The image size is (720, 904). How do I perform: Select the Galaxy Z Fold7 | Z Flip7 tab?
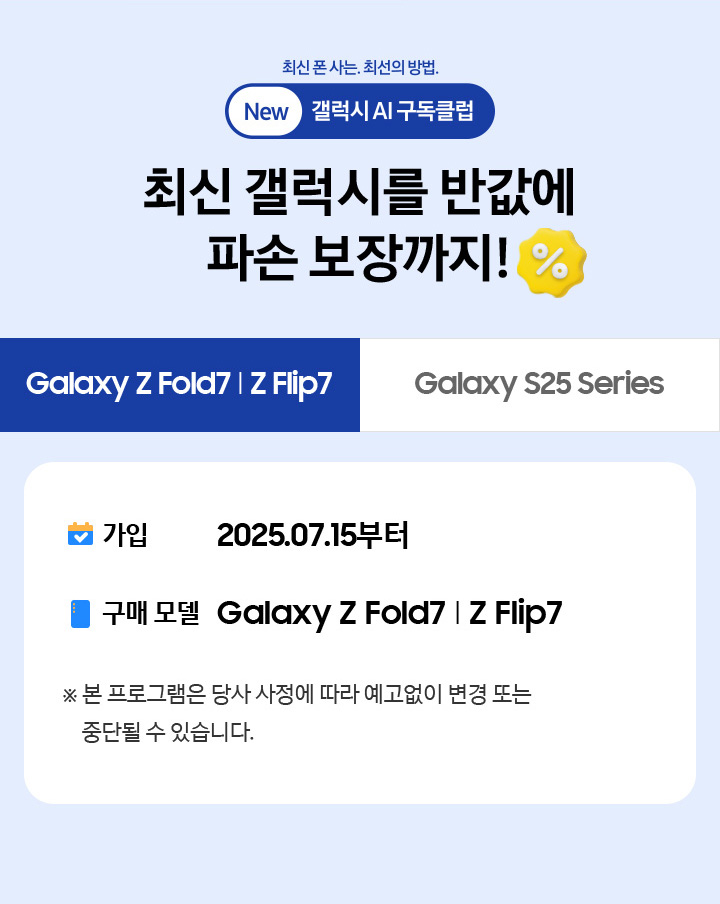(180, 385)
